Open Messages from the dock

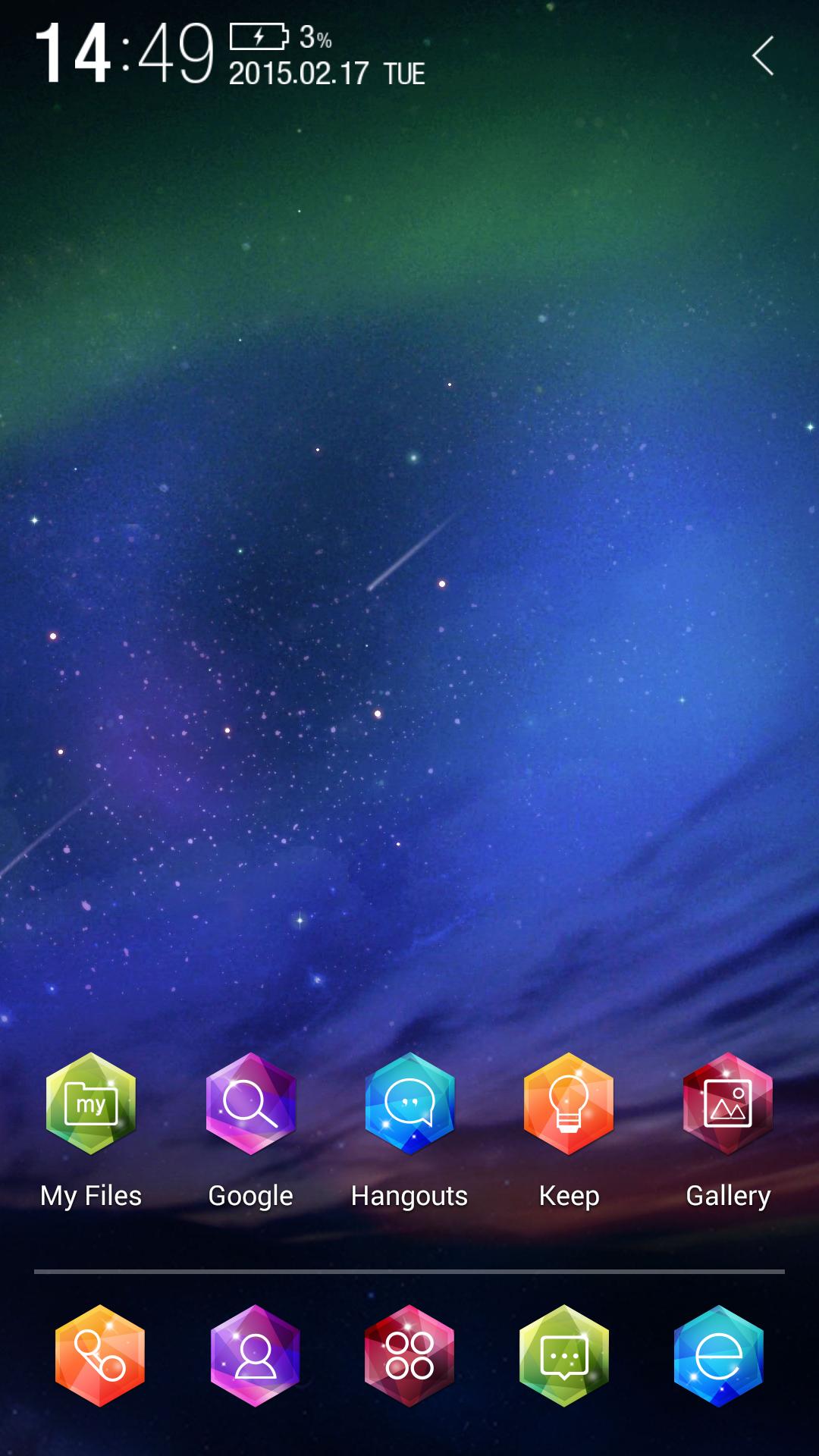pyautogui.click(x=564, y=1356)
